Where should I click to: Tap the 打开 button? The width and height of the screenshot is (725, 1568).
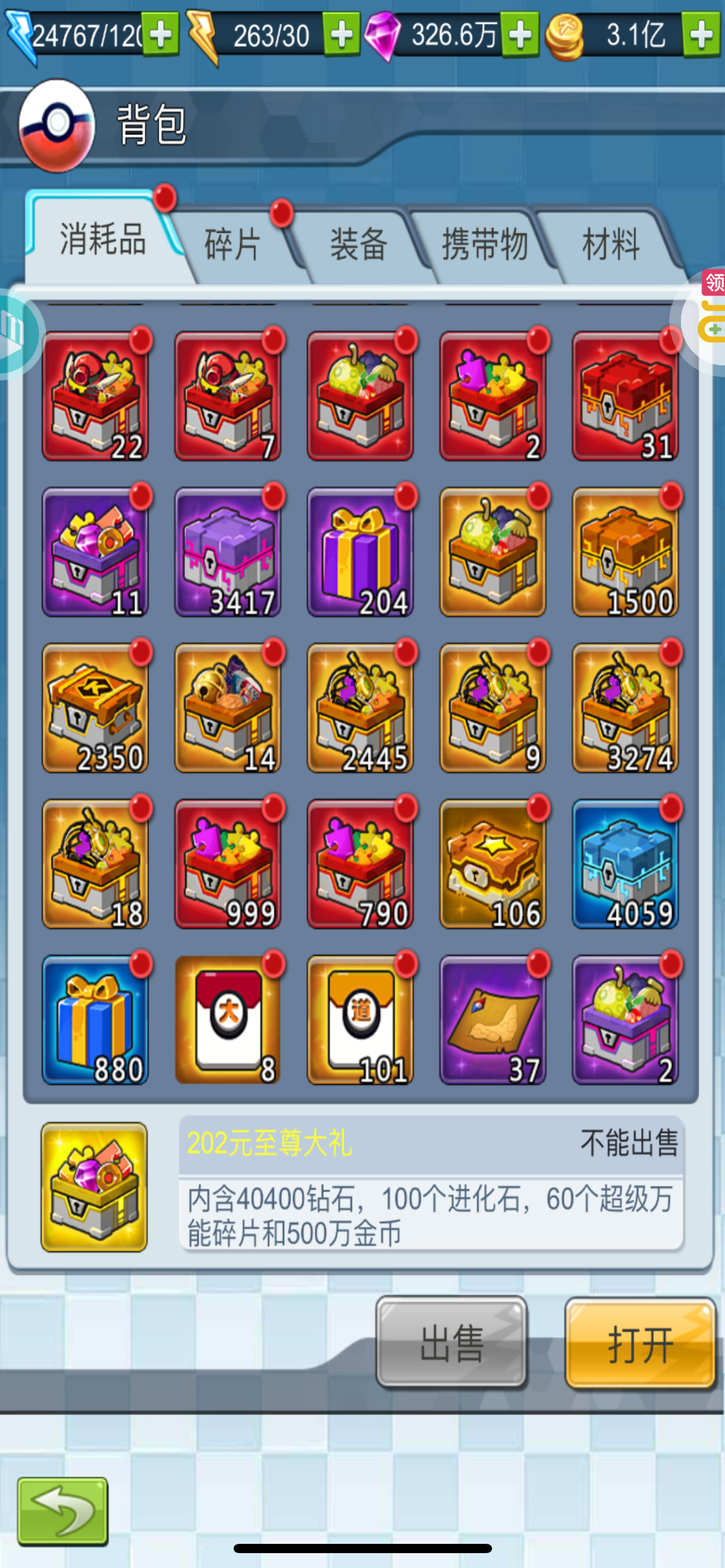[640, 1344]
